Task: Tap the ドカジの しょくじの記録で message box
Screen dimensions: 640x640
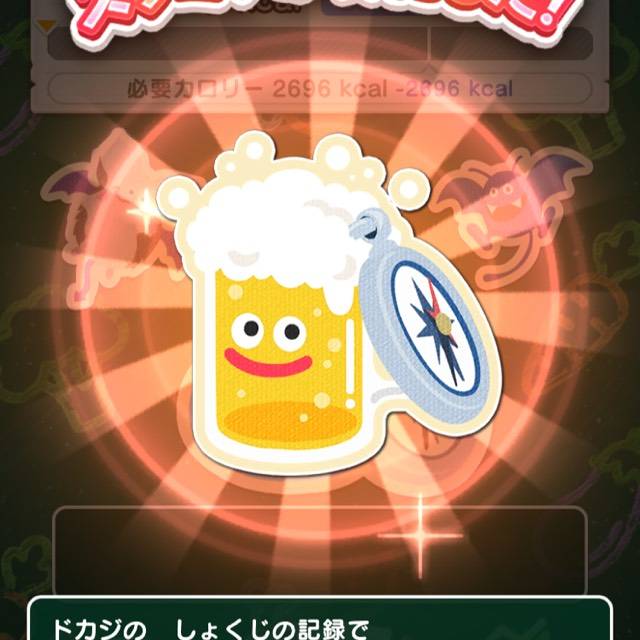Action: point(318,620)
